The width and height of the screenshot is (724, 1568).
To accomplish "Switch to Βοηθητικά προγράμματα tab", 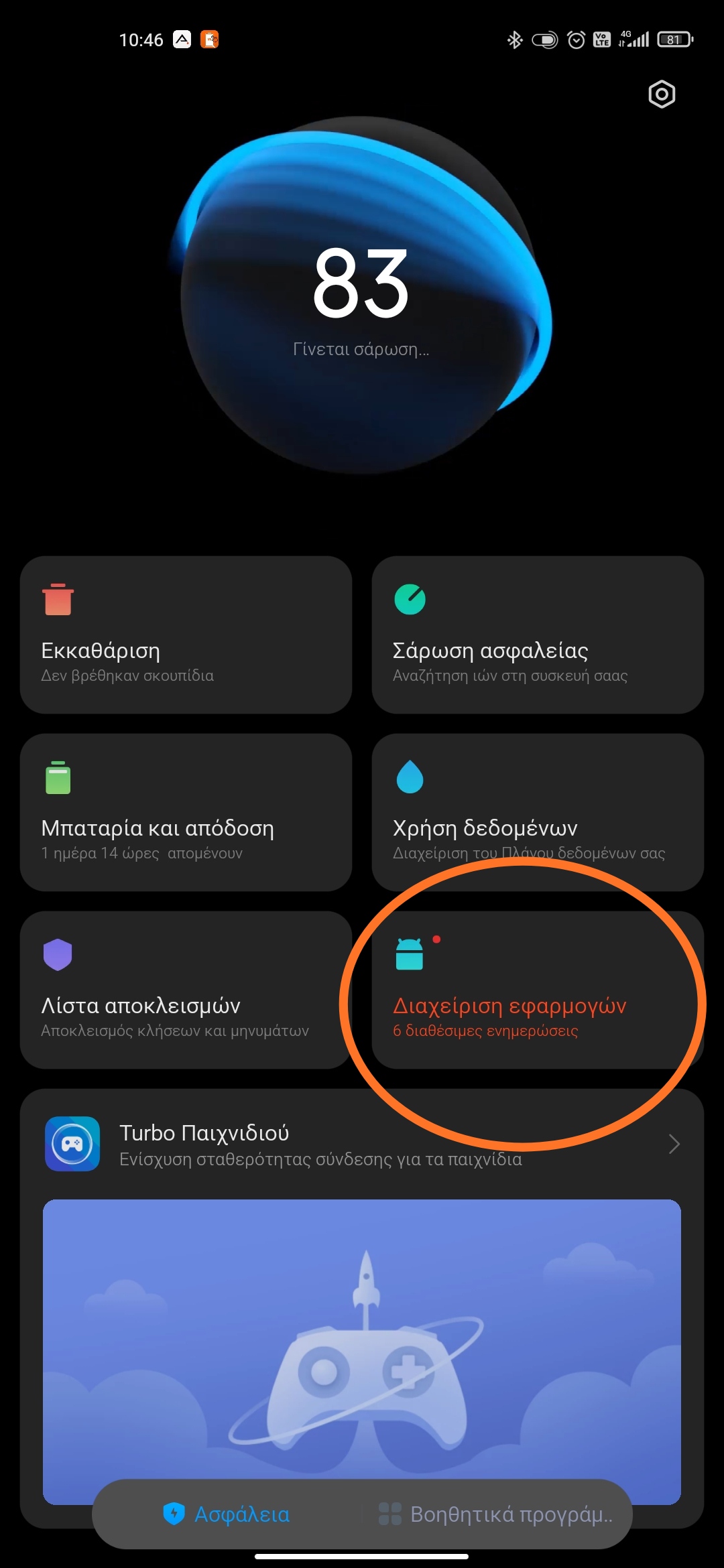I will tap(496, 1514).
